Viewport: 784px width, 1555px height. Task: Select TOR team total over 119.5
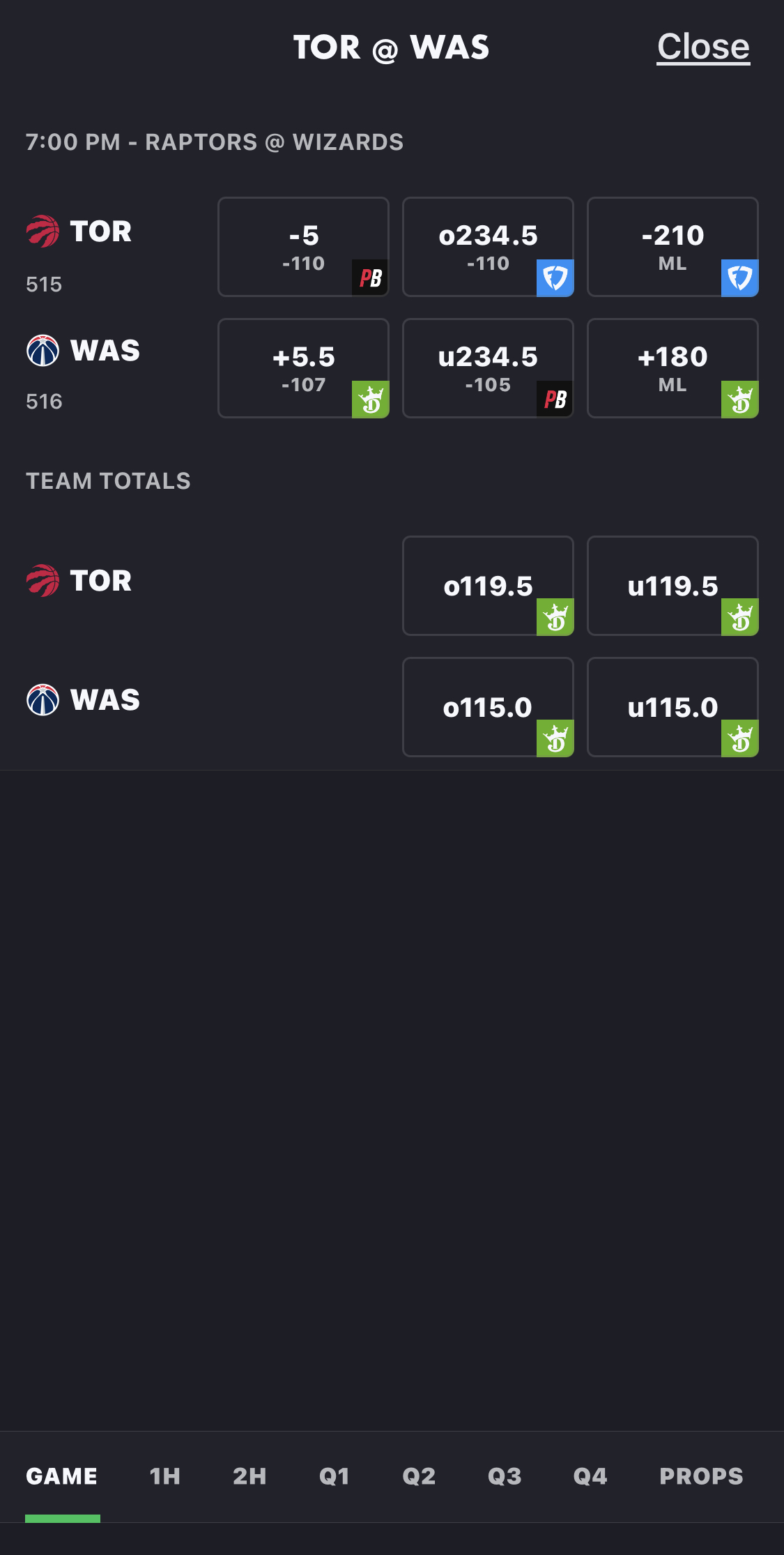click(488, 586)
